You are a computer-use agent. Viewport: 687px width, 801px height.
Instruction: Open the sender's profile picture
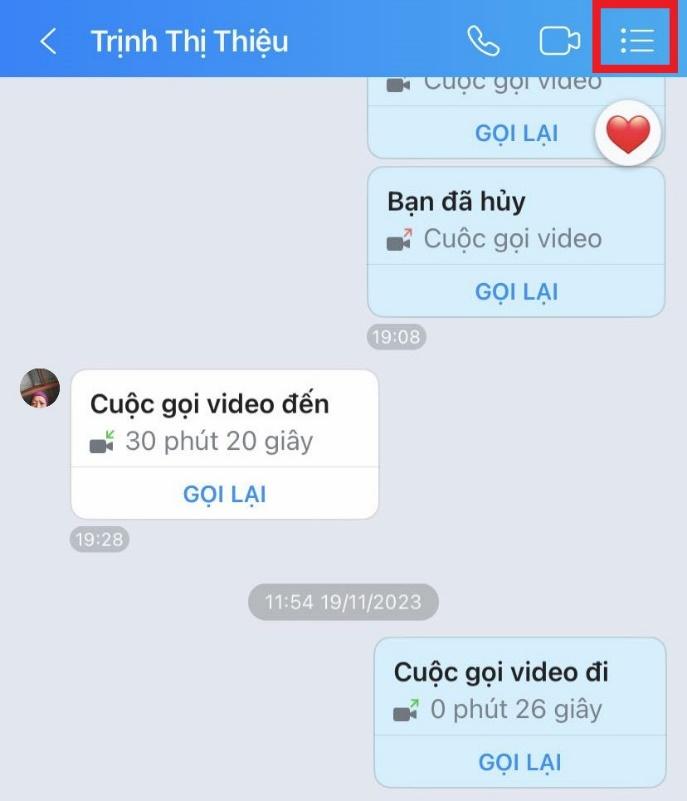40,389
